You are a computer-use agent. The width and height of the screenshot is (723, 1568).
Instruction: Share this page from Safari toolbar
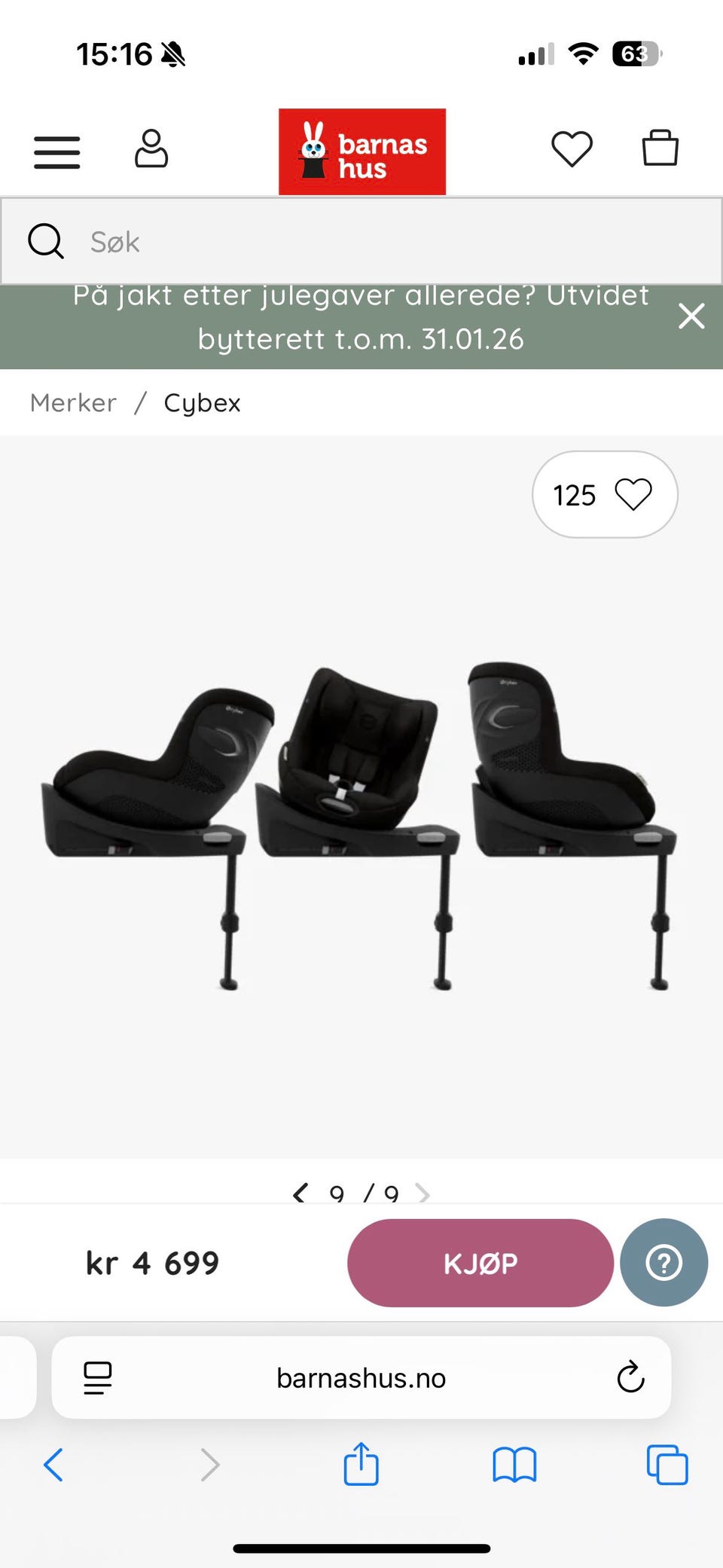(x=361, y=1464)
